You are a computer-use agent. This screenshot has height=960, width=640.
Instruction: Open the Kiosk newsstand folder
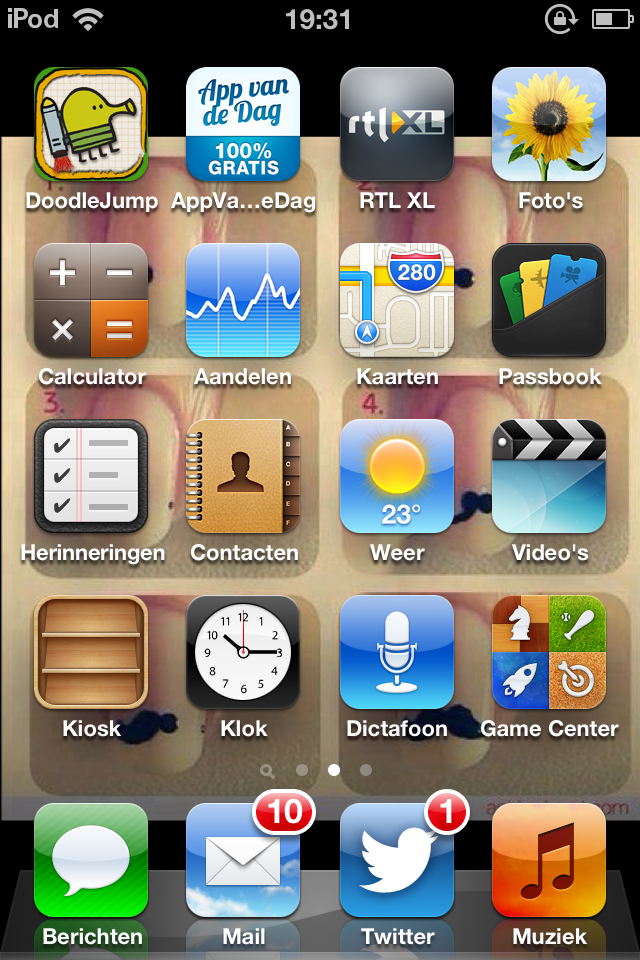[x=91, y=653]
